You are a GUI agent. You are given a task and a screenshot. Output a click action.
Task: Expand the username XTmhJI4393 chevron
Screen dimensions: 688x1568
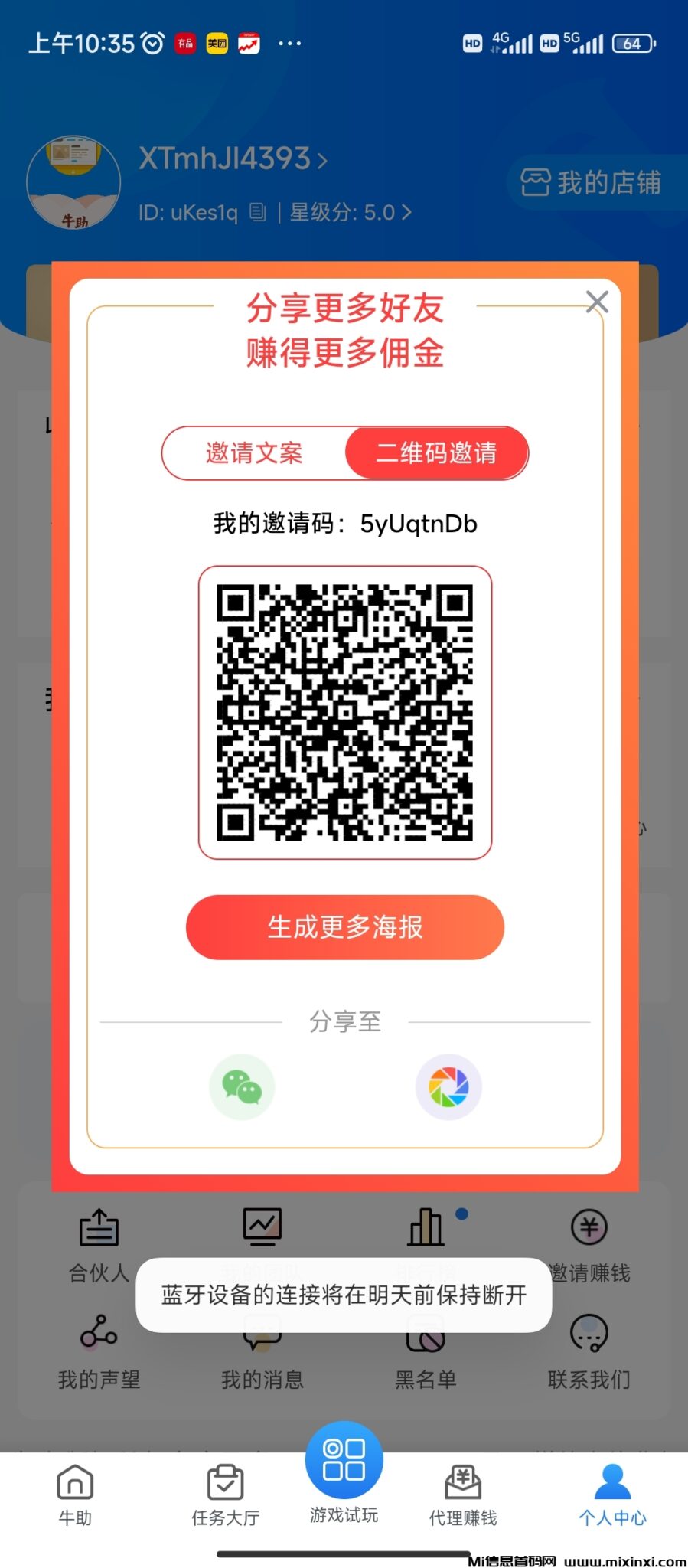[x=321, y=160]
